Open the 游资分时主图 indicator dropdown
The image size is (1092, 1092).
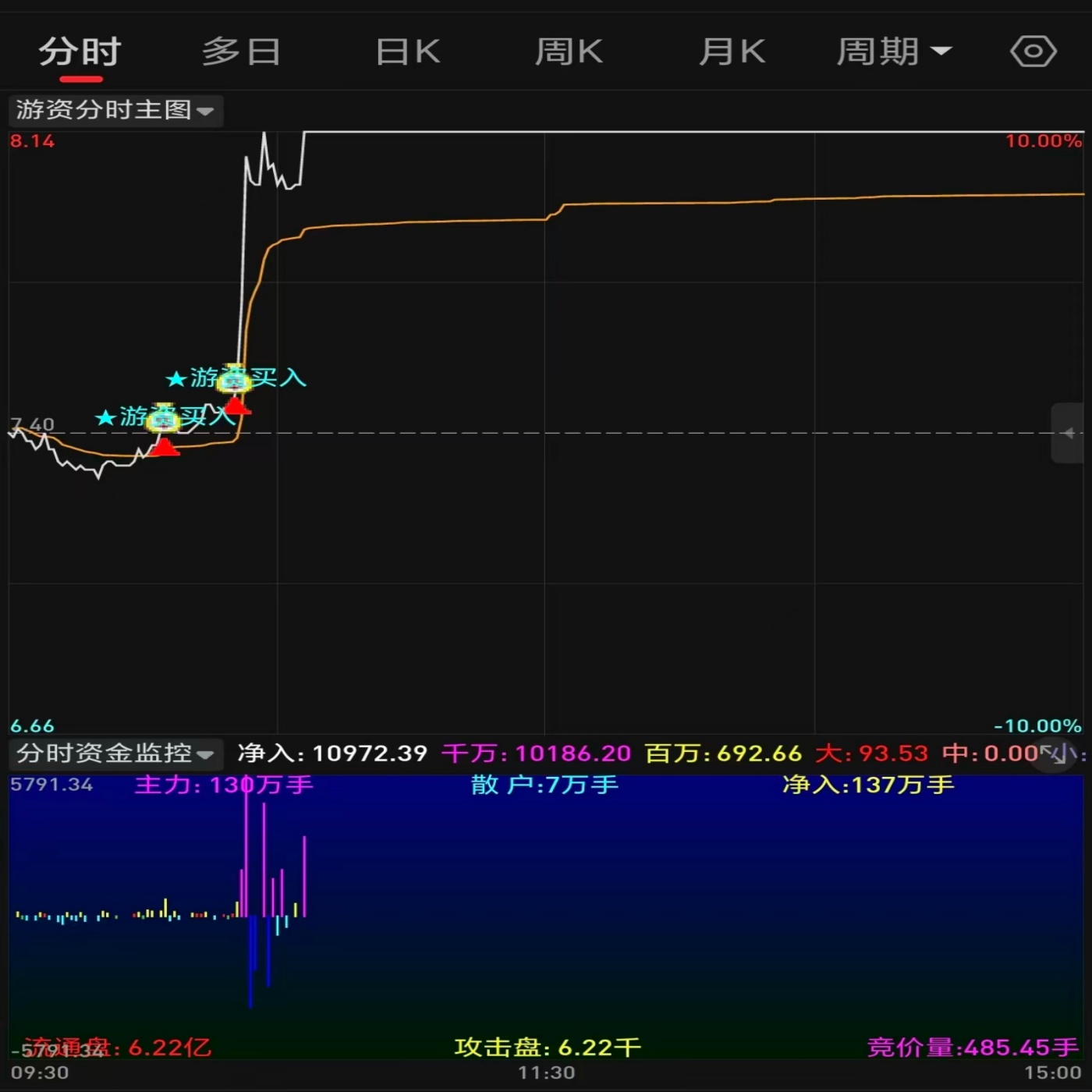pyautogui.click(x=115, y=110)
